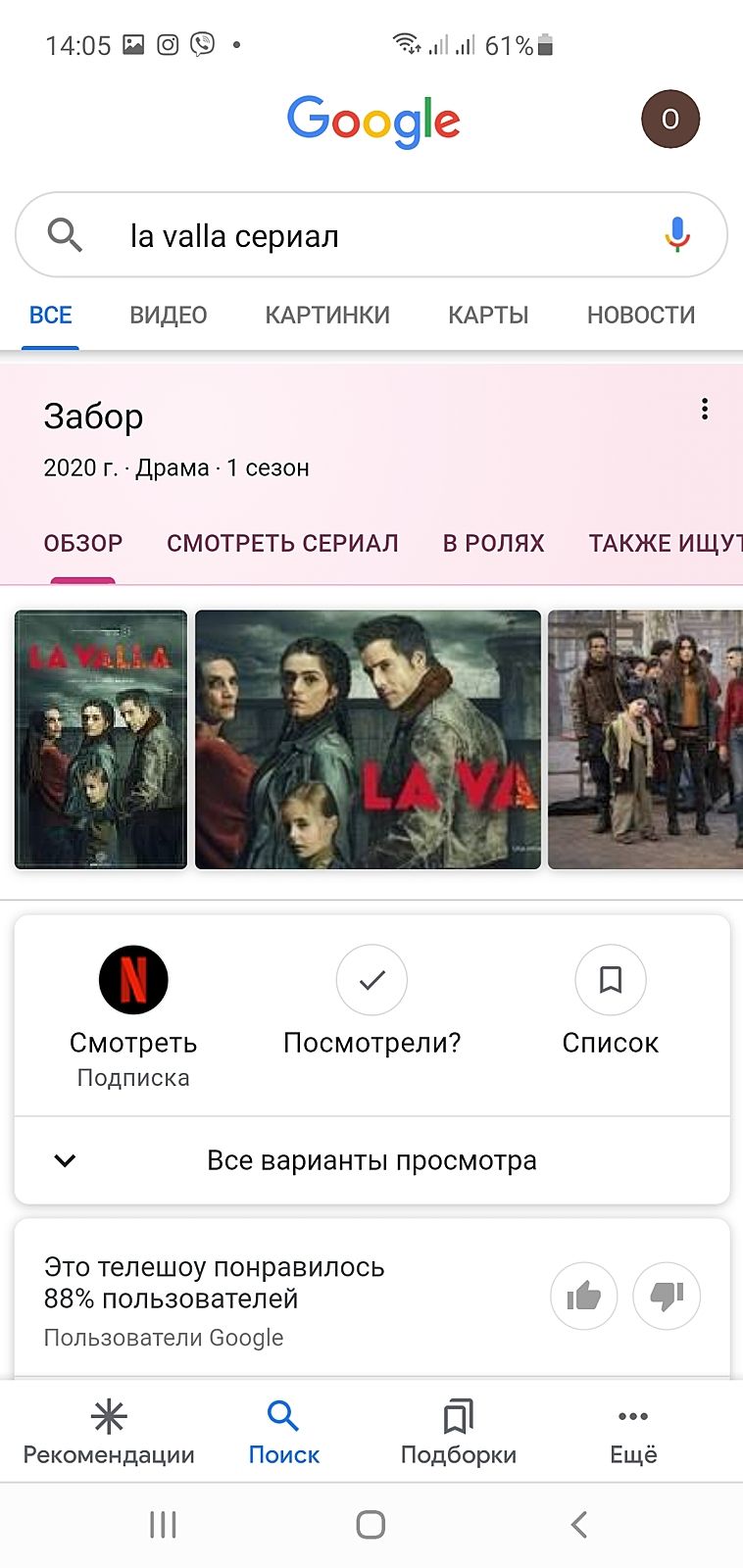Select the СМОТРЕТЬ СЕРИАЛ section
The height and width of the screenshot is (1568, 743).
[x=282, y=544]
